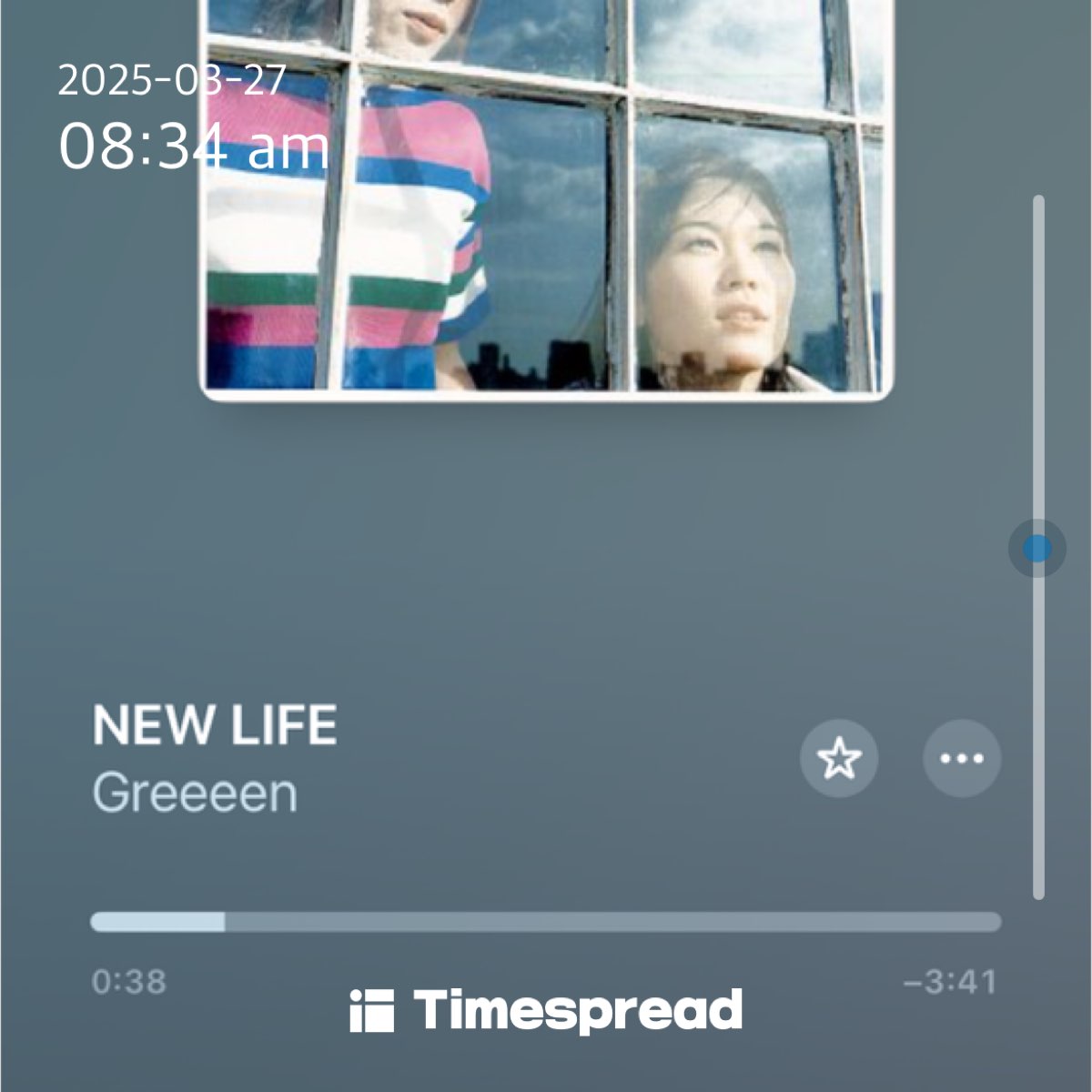The width and height of the screenshot is (1092, 1092).
Task: Set the level on the vertical slider
Action: point(1037,549)
